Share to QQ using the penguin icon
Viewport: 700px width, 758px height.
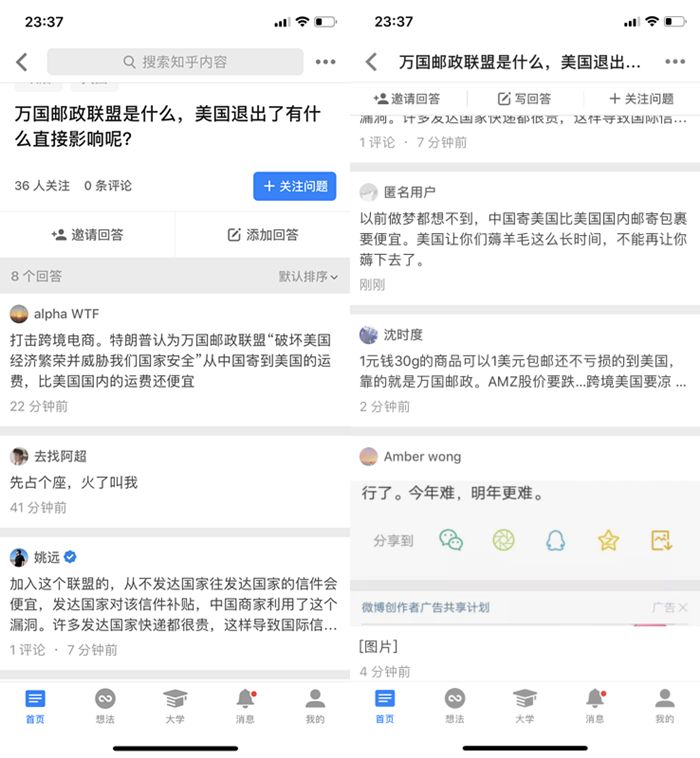click(x=556, y=540)
